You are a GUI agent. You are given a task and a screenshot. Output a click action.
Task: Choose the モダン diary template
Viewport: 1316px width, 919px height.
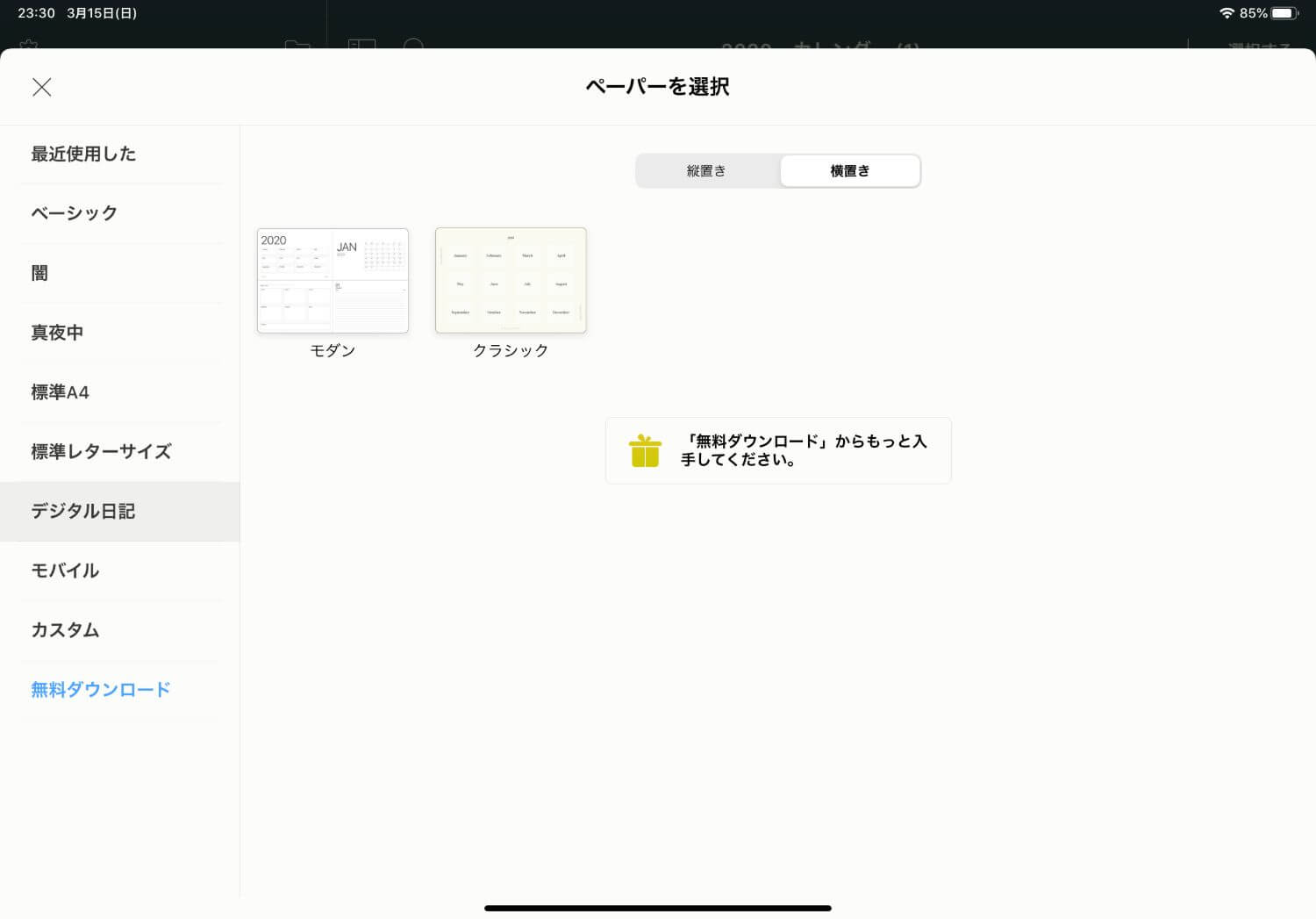pos(333,281)
